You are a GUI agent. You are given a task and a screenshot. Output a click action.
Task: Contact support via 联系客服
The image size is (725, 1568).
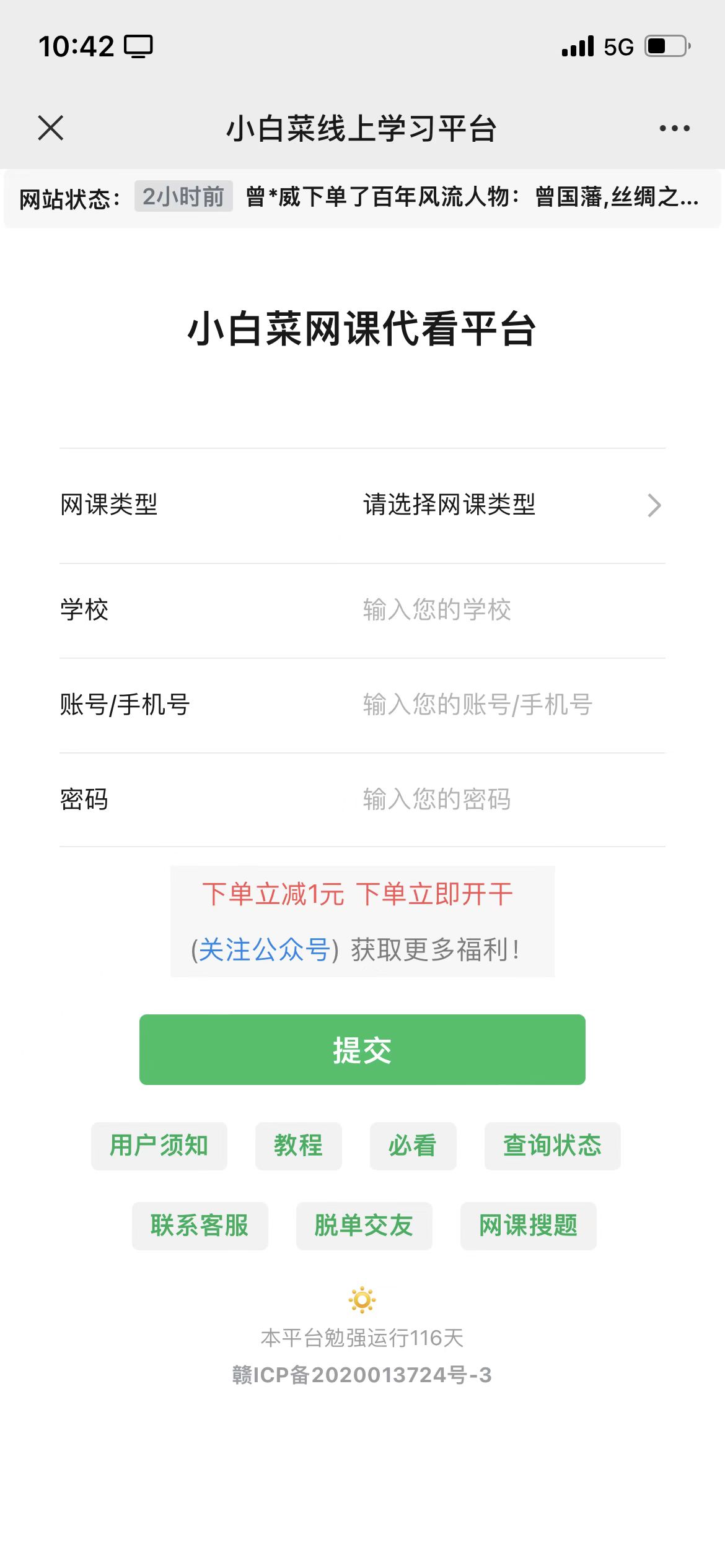pyautogui.click(x=200, y=1226)
